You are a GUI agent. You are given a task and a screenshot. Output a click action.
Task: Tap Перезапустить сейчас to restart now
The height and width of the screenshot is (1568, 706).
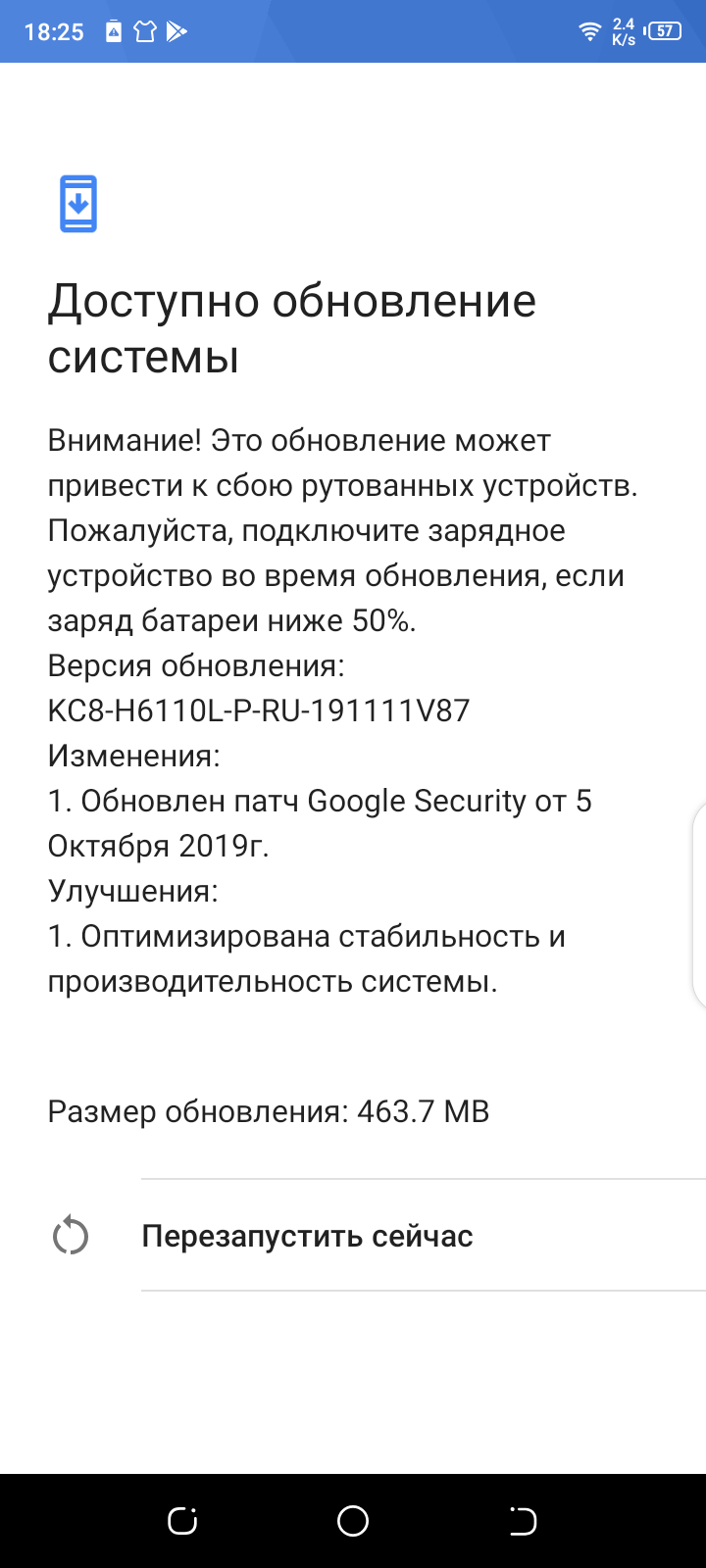(x=307, y=1236)
